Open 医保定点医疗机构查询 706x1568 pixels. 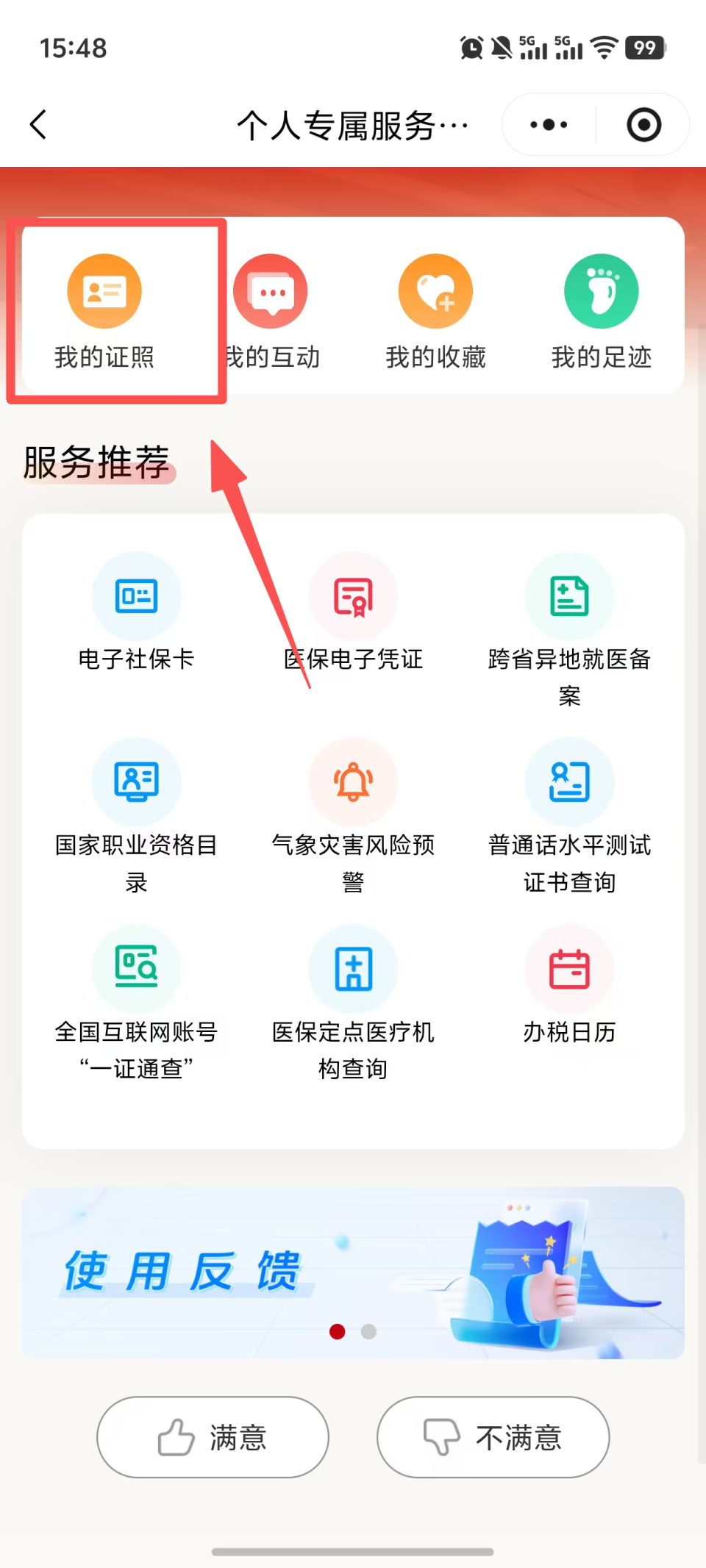click(x=353, y=1003)
